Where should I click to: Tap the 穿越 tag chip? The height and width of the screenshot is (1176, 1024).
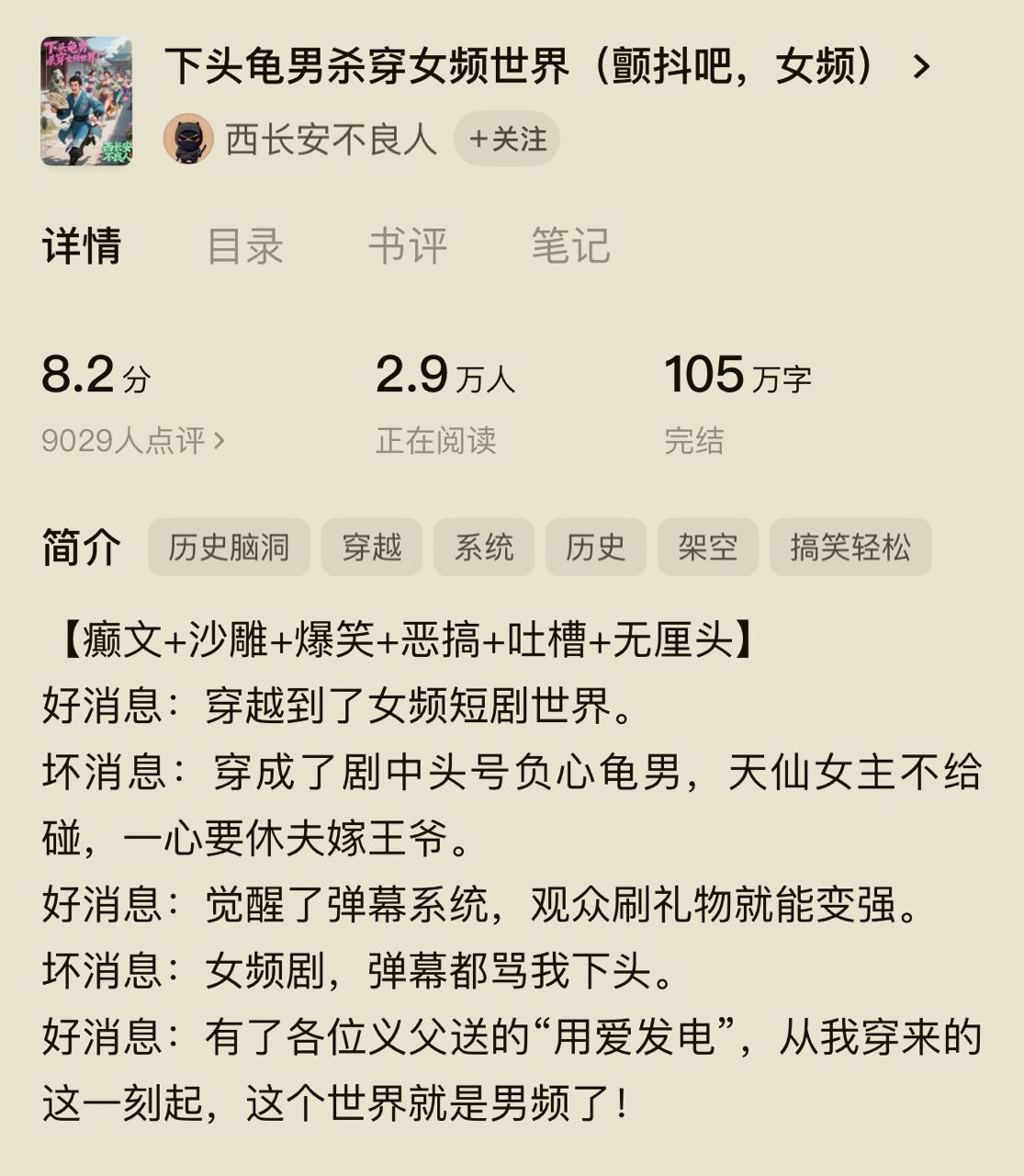coord(372,548)
